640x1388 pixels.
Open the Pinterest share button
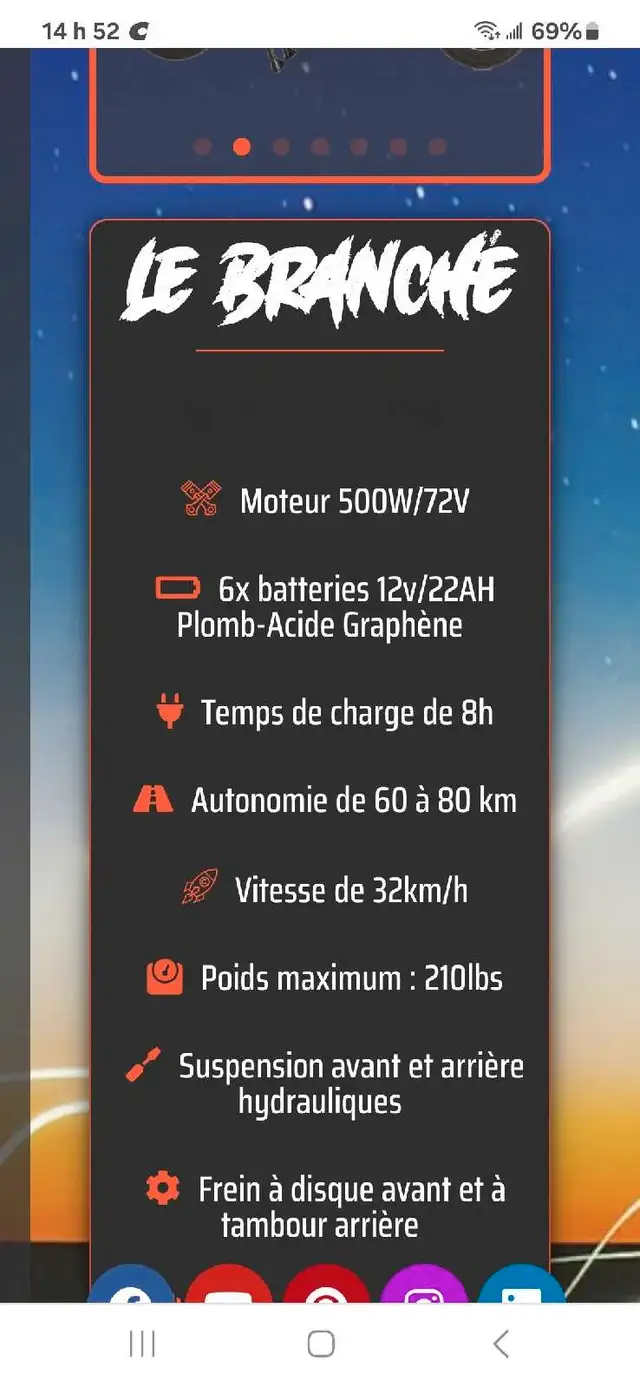(x=326, y=1285)
